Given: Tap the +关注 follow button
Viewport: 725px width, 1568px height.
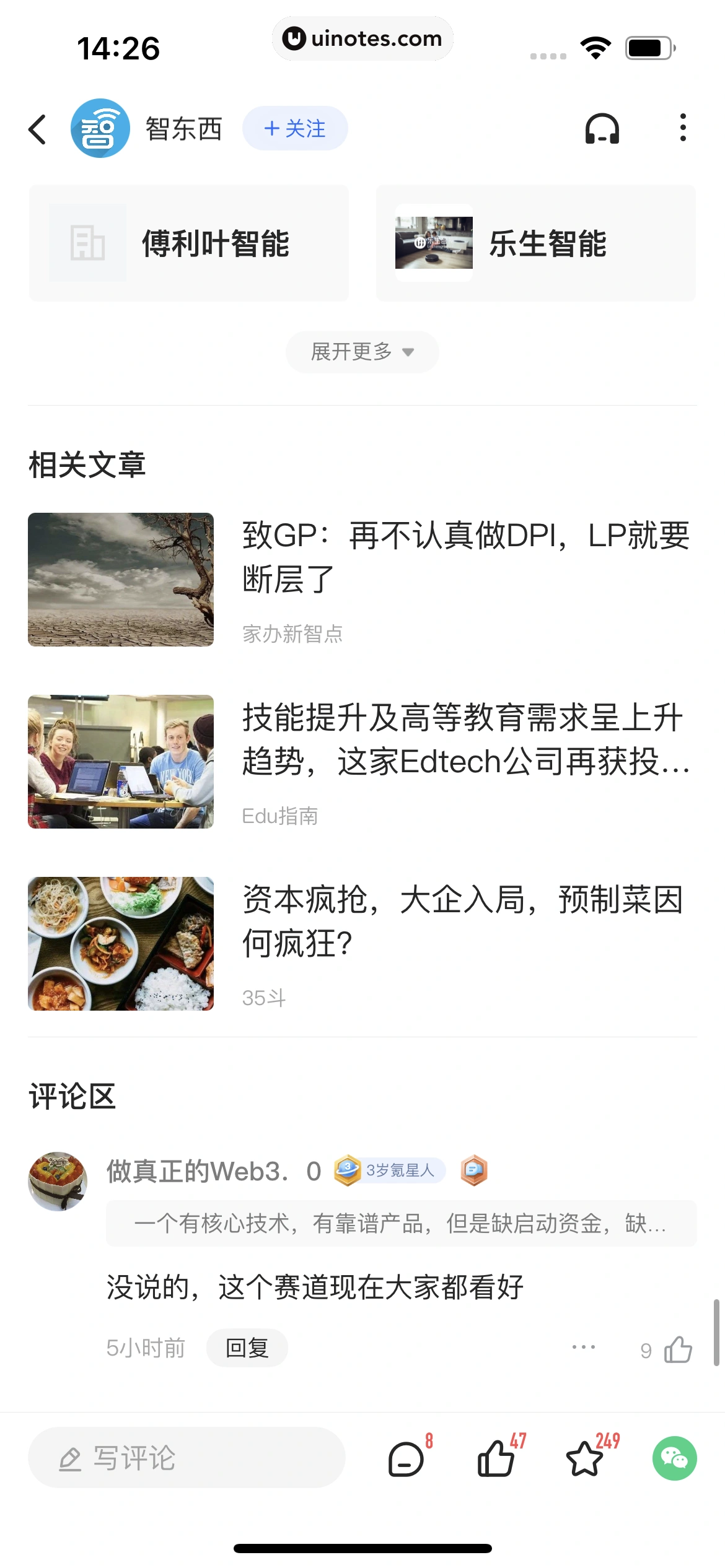Looking at the screenshot, I should coord(294,129).
